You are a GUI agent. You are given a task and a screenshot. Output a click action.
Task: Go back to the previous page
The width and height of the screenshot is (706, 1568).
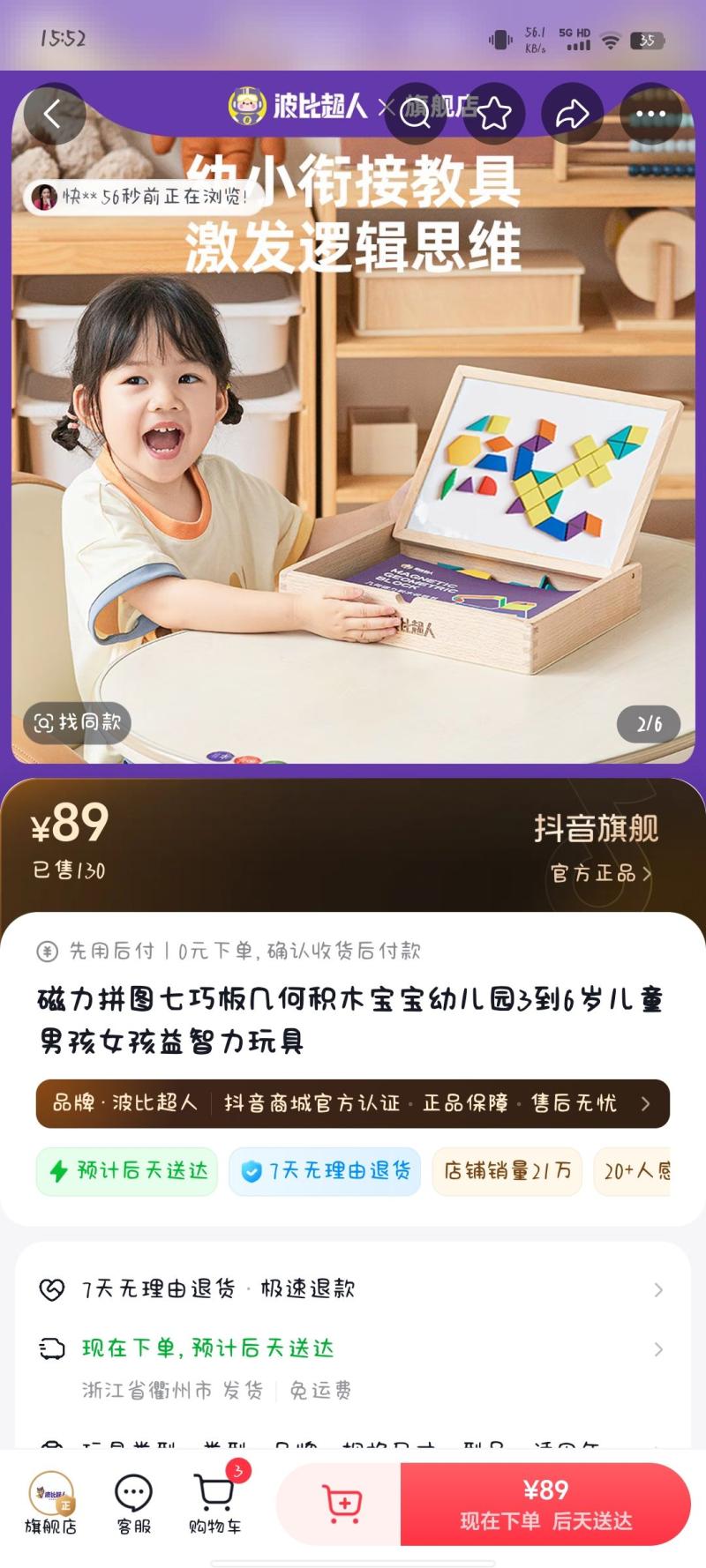(54, 114)
